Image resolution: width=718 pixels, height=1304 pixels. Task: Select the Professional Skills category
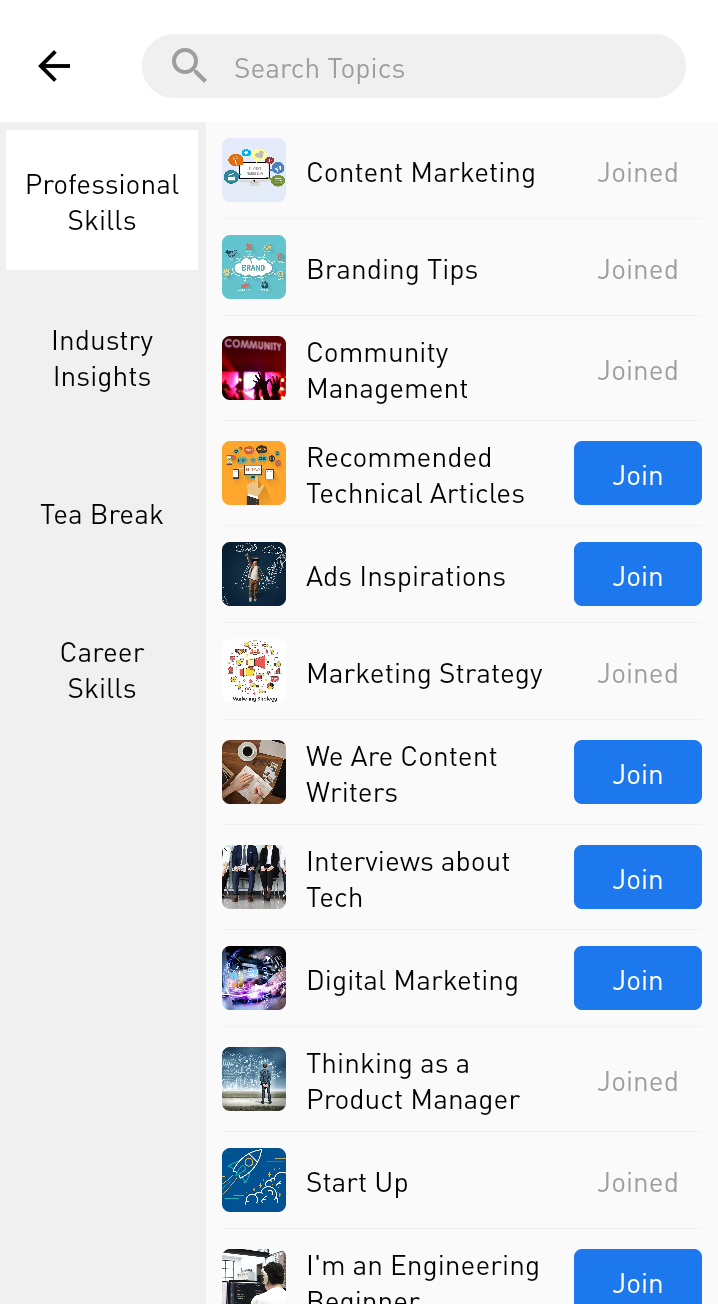(x=102, y=201)
